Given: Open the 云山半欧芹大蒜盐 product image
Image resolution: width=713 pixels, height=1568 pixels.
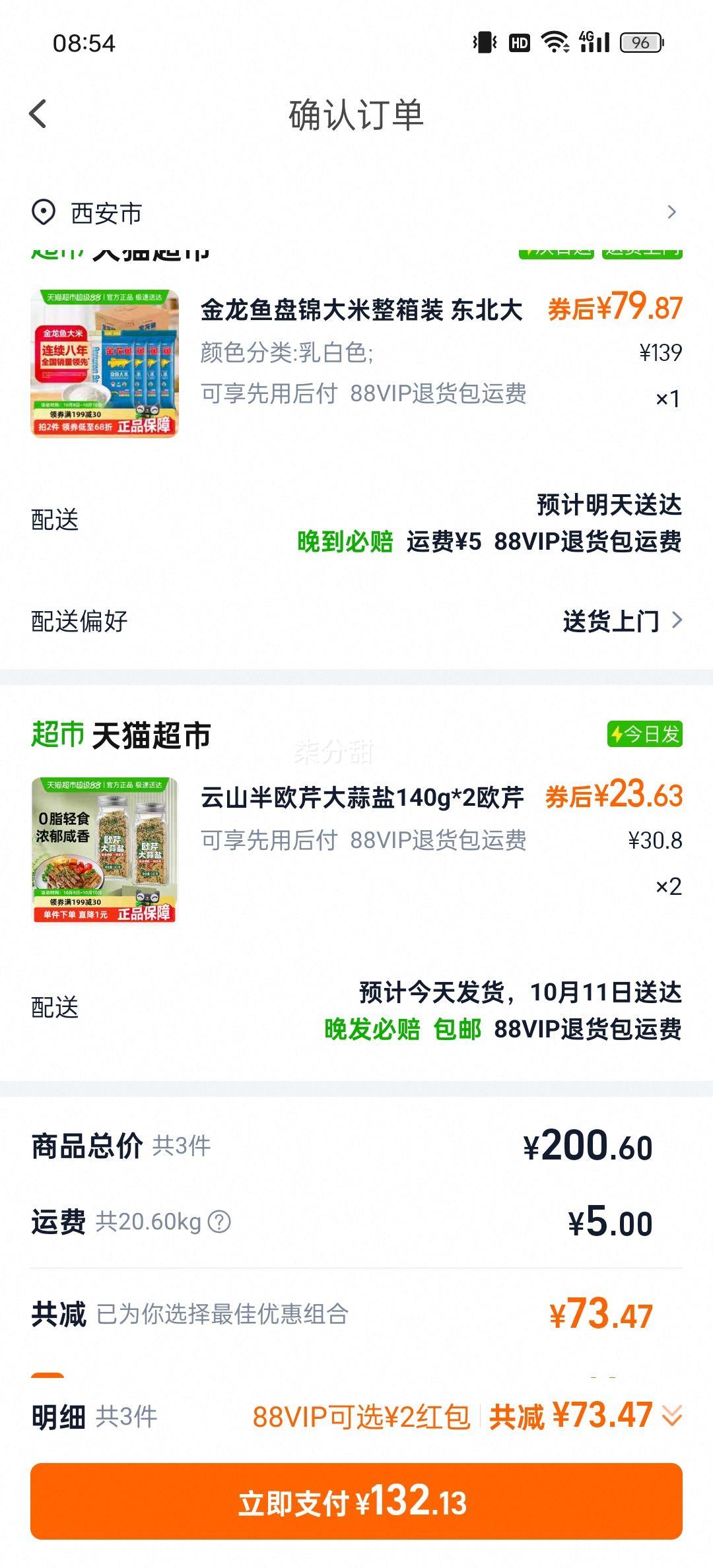Looking at the screenshot, I should 104,850.
